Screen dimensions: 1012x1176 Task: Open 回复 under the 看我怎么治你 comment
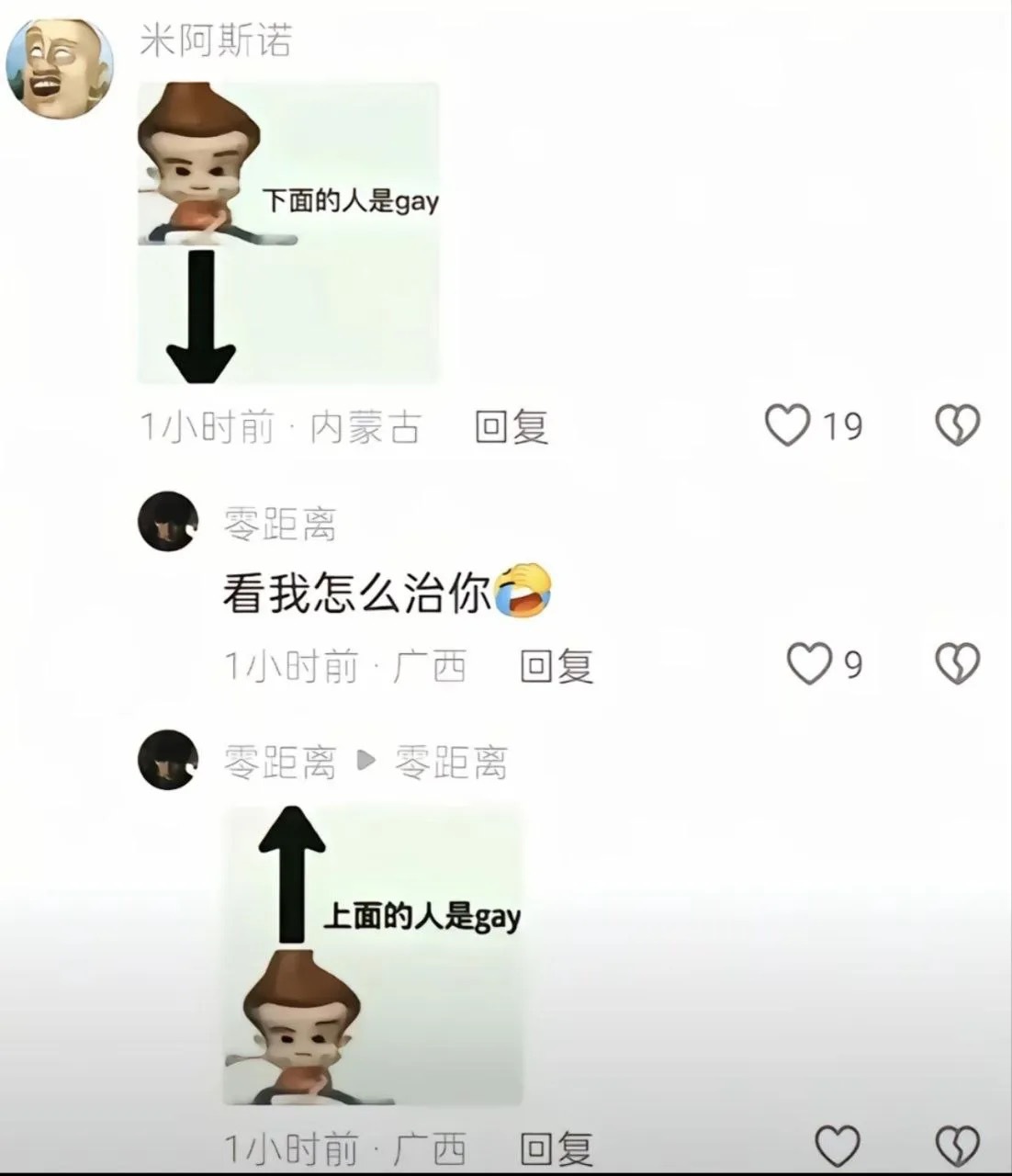point(556,663)
